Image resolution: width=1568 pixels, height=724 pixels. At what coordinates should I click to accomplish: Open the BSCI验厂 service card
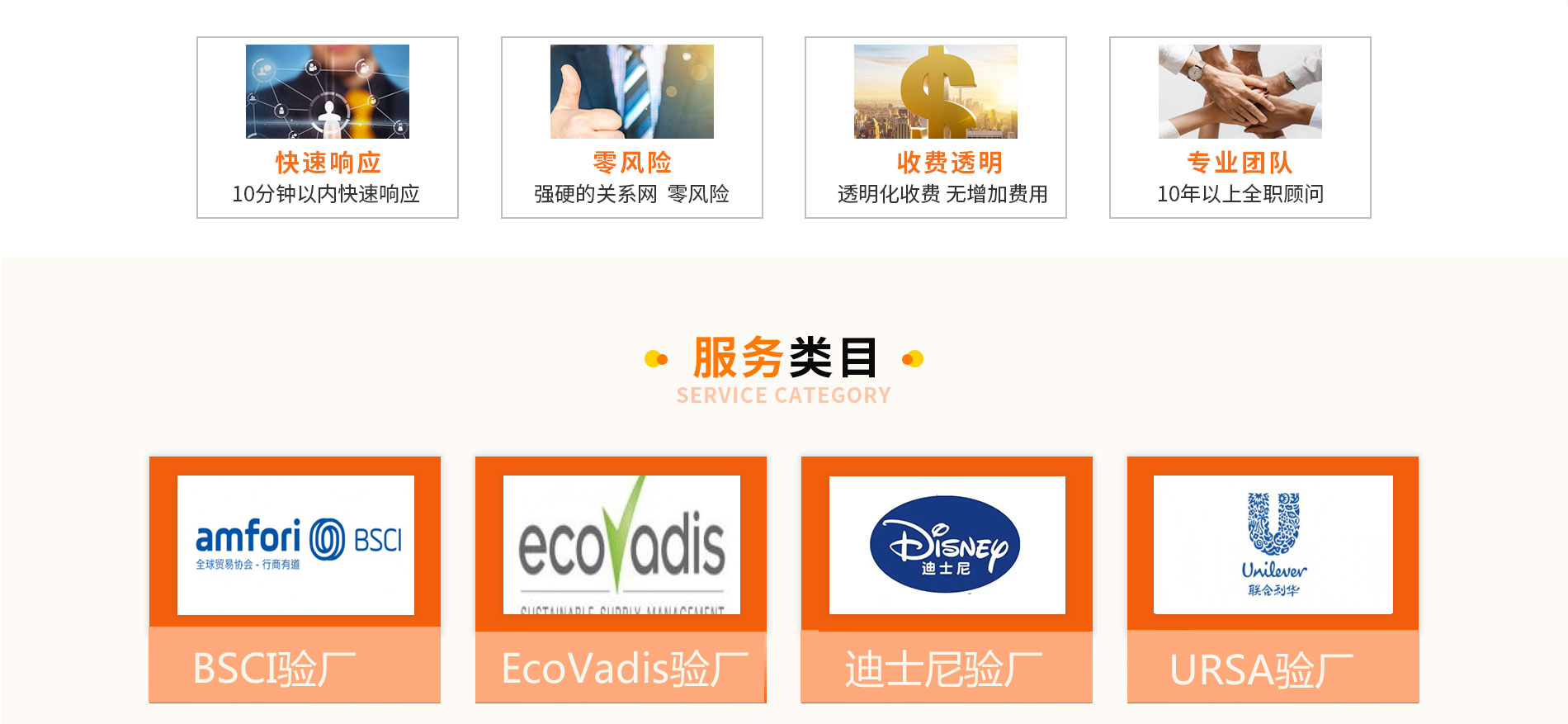tap(295, 578)
